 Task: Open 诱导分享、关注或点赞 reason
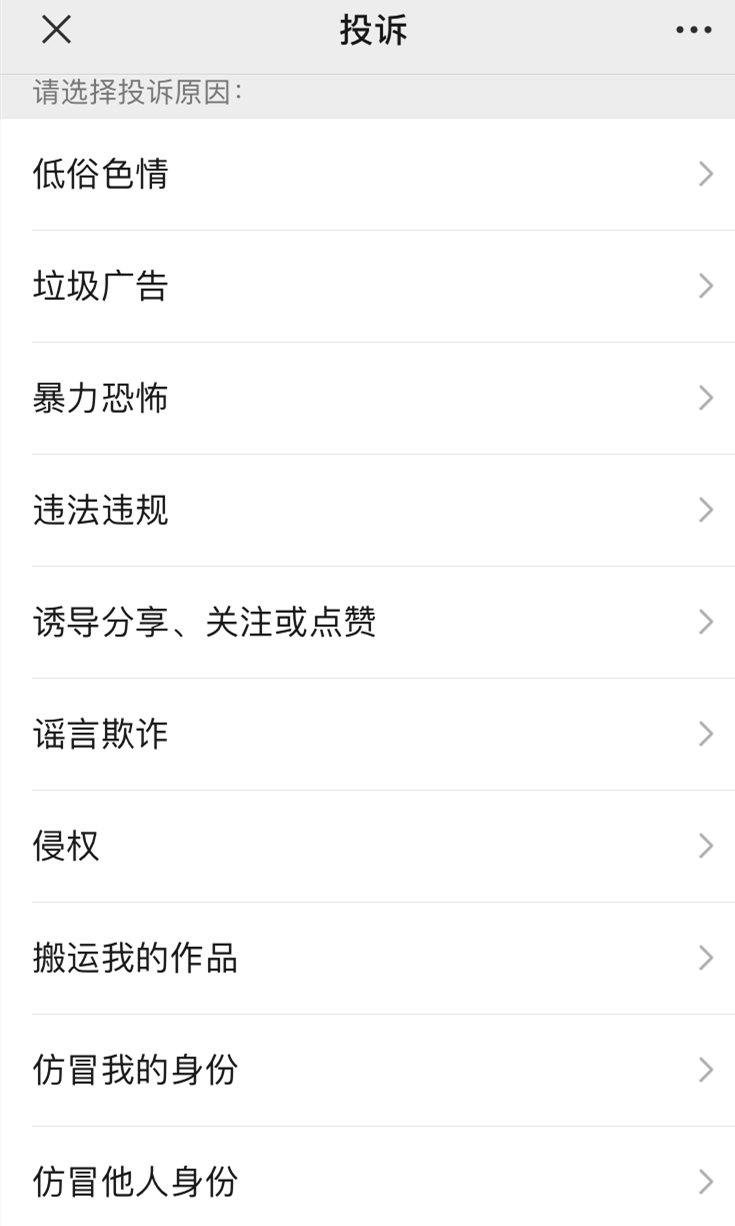pos(367,622)
